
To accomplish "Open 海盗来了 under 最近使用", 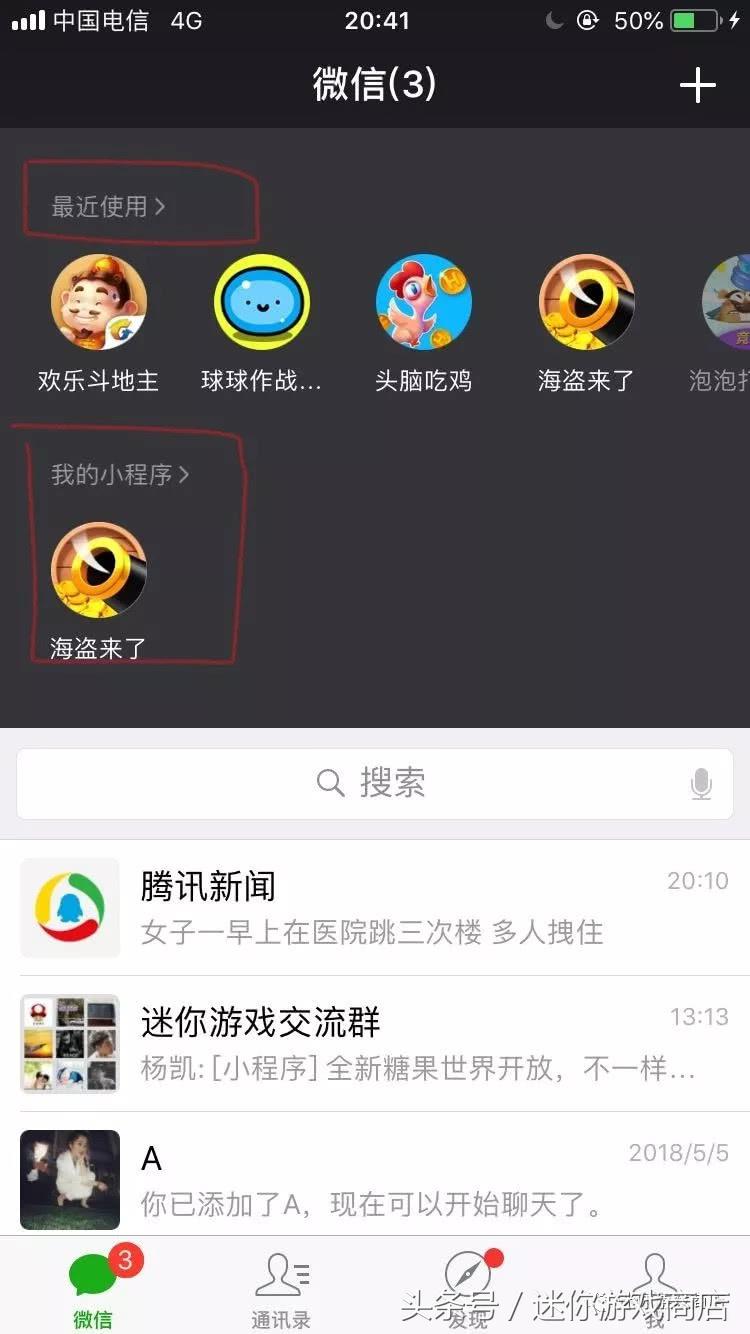I will tap(586, 302).
